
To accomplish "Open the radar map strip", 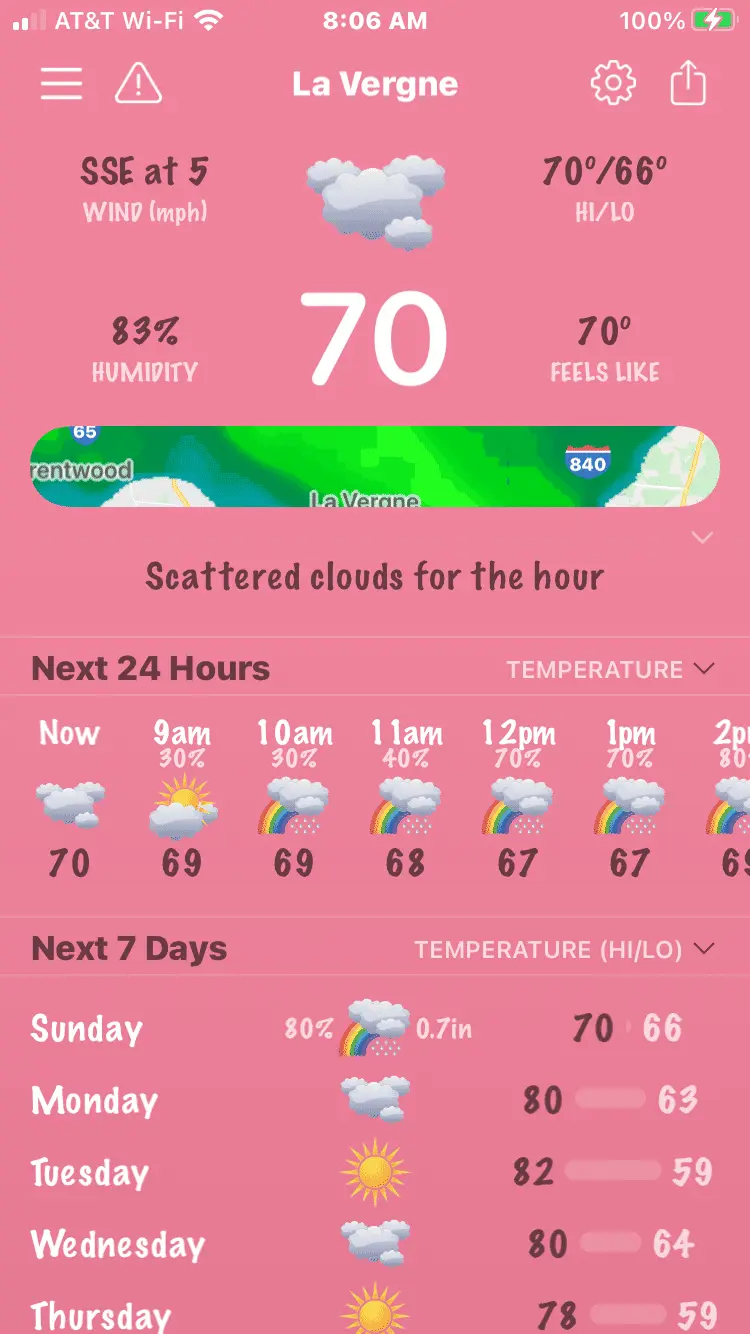I will tap(375, 466).
